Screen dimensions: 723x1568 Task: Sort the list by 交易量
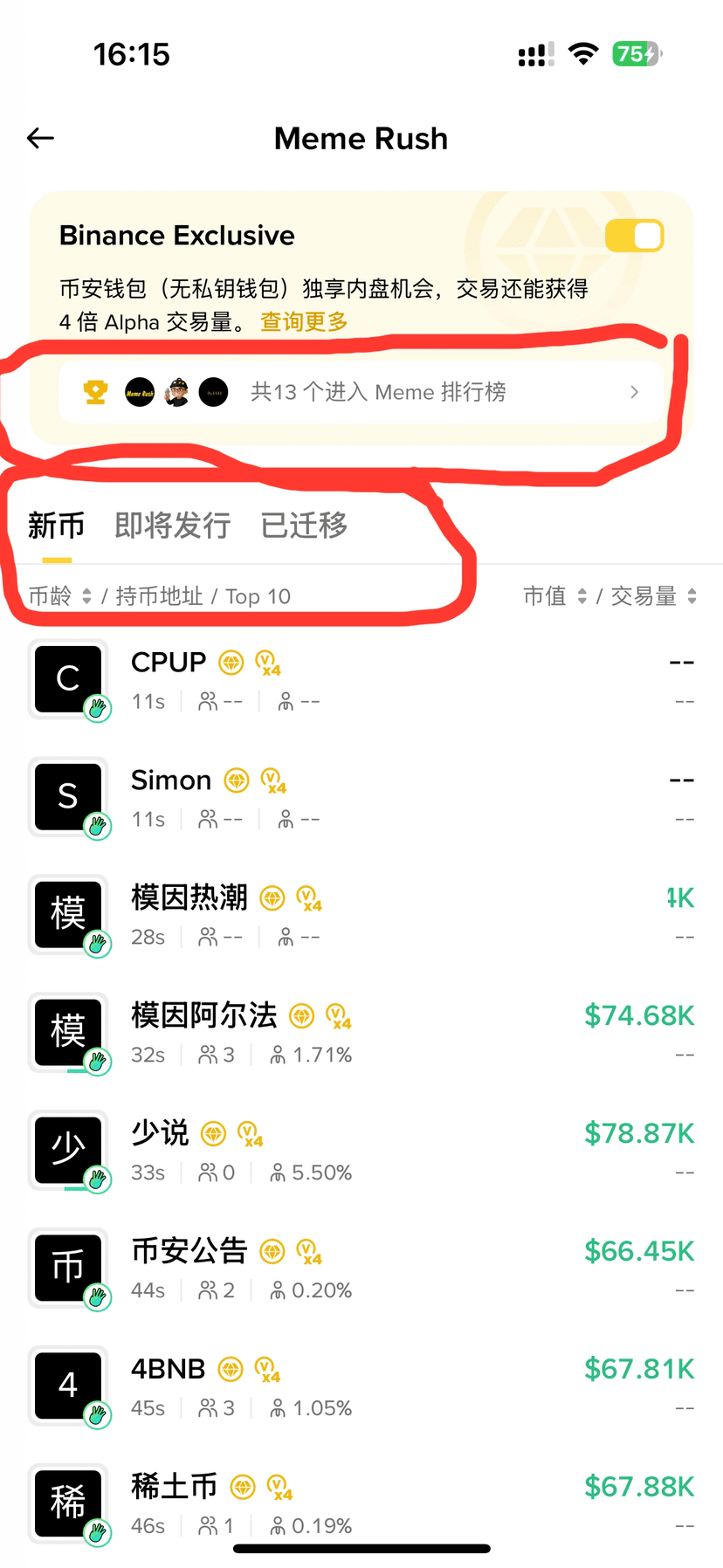[652, 596]
